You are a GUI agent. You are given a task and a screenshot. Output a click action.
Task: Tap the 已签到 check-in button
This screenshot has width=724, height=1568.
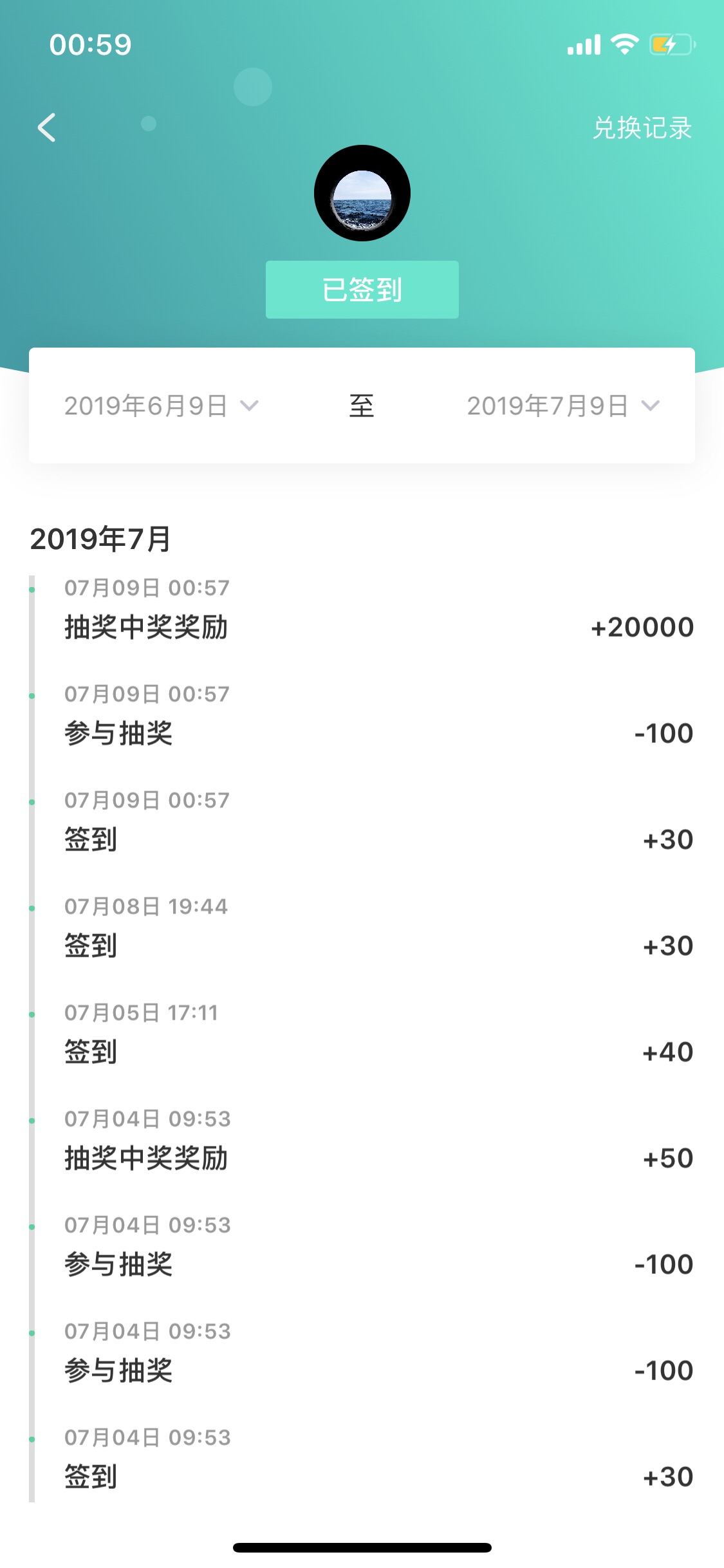tap(362, 290)
